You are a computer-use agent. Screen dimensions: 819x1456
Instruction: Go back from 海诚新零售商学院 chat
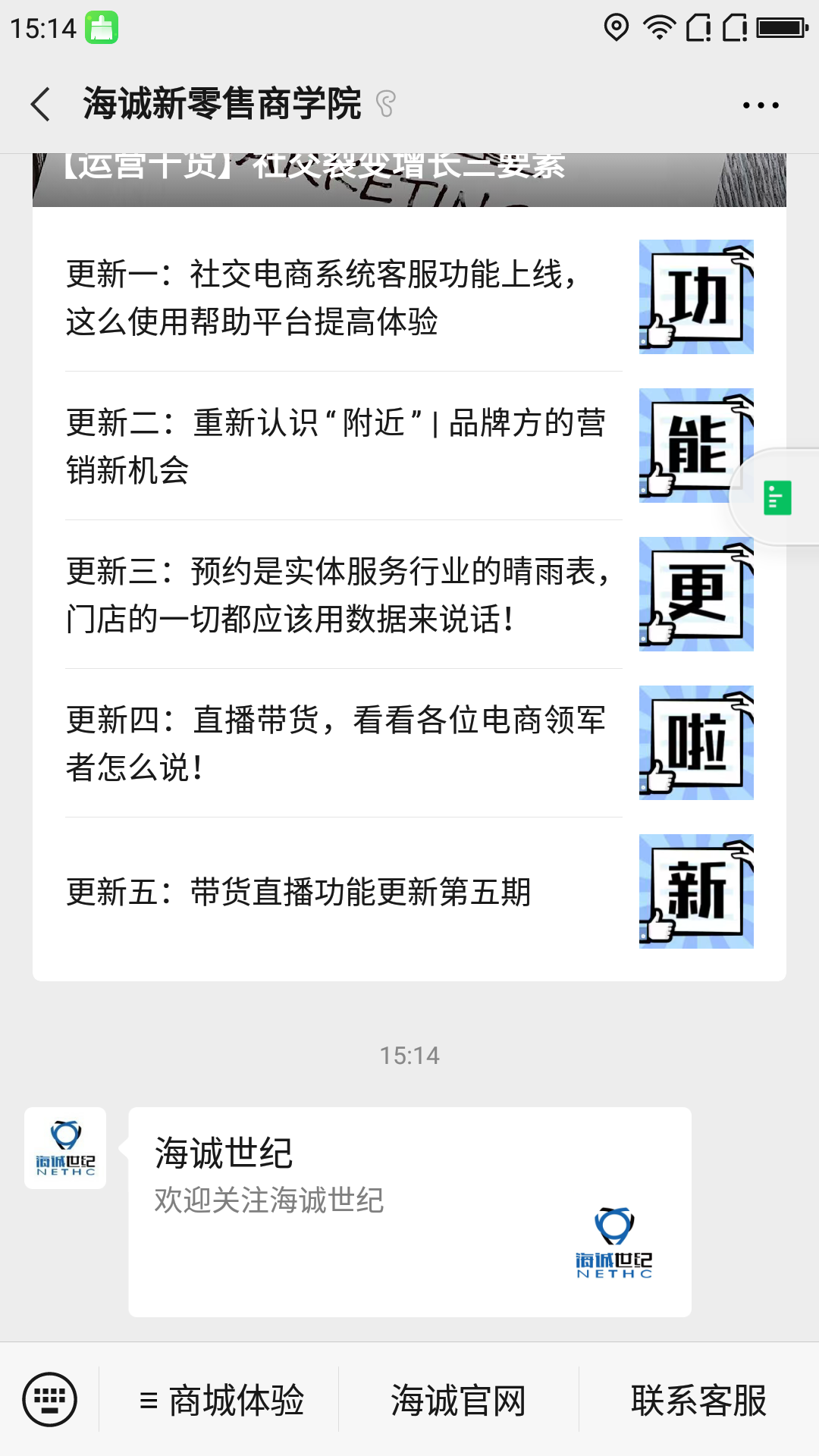pyautogui.click(x=41, y=105)
